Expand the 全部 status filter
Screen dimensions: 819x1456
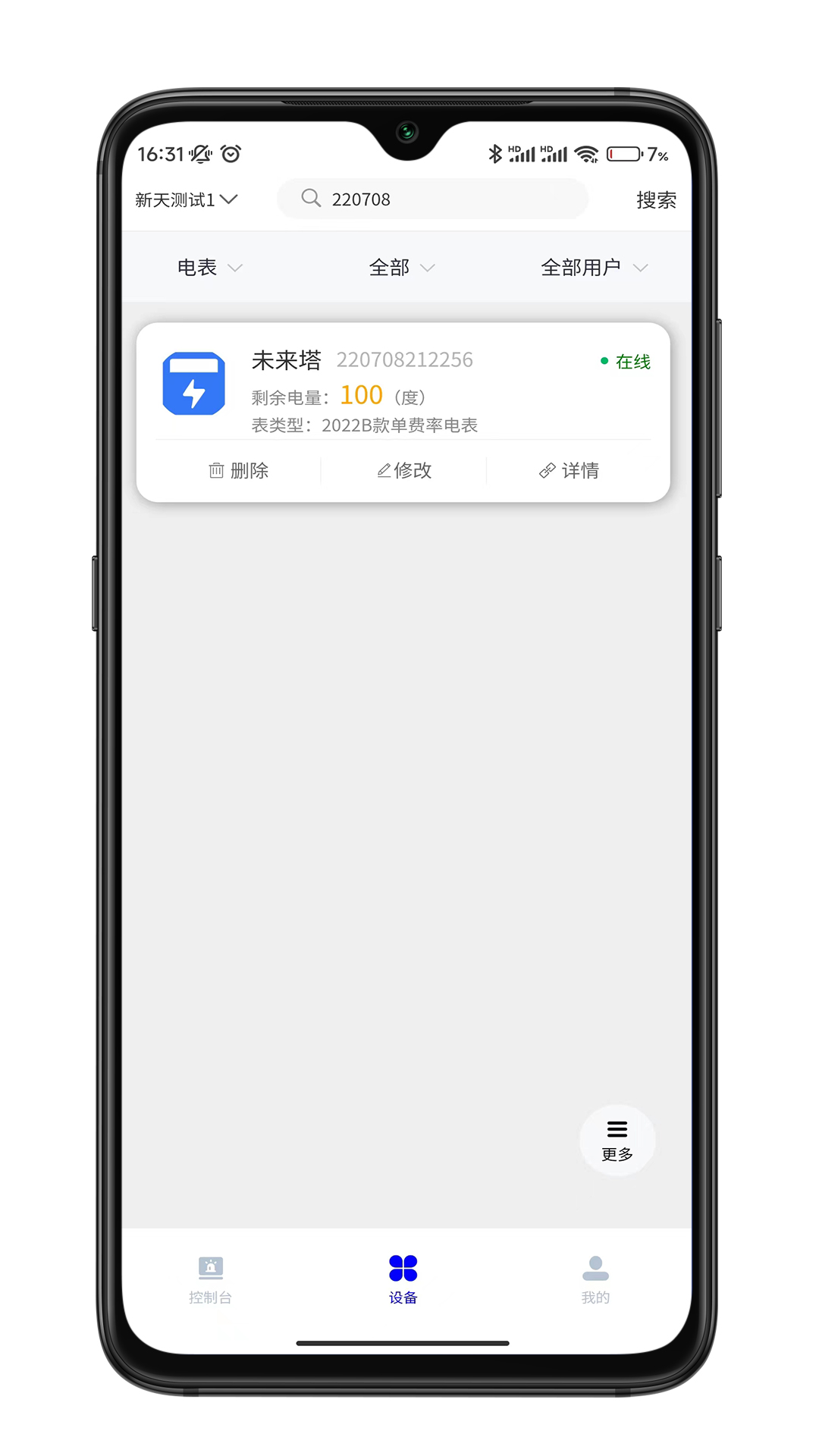(x=401, y=268)
